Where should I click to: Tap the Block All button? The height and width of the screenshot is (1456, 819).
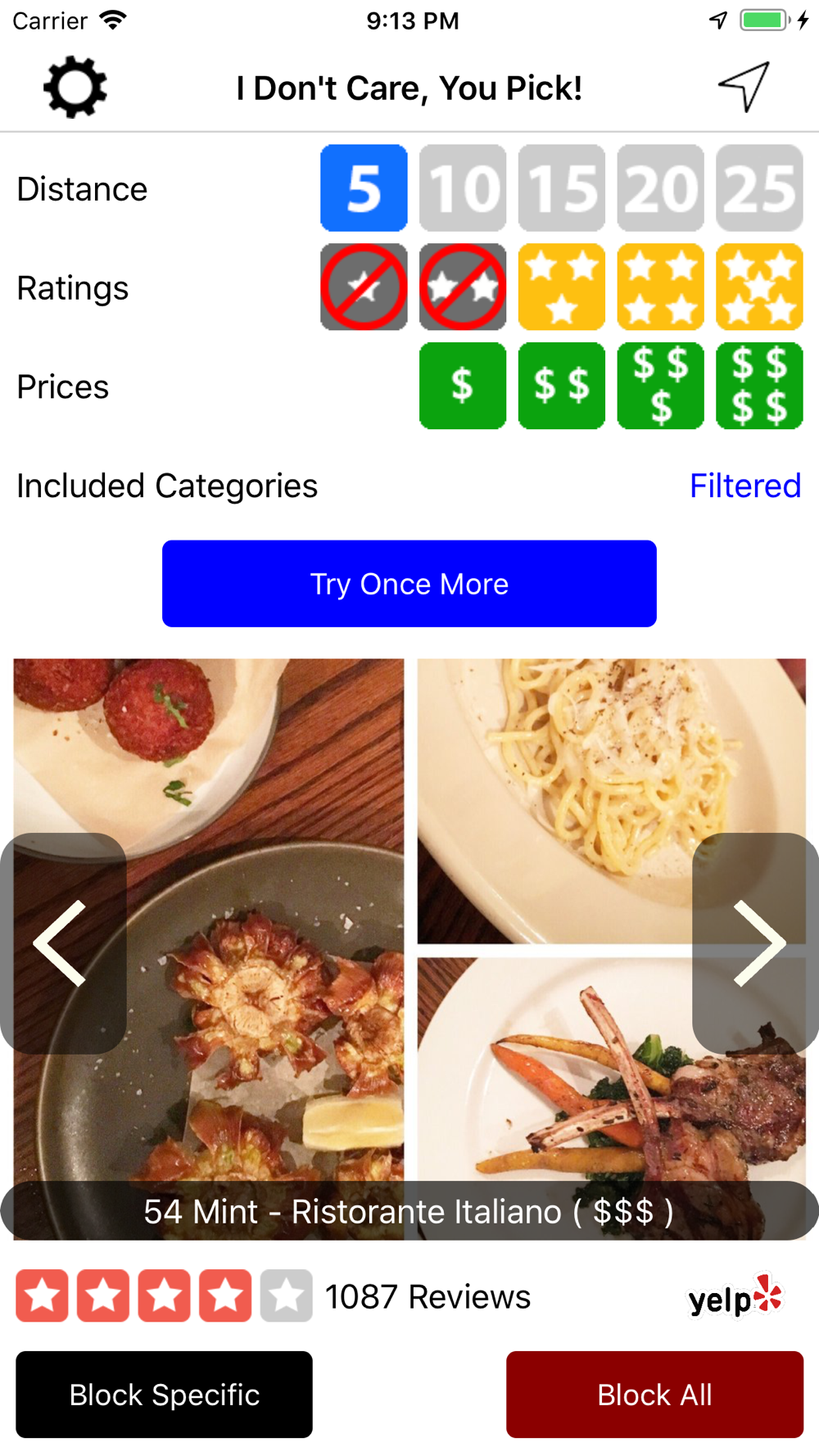[654, 1395]
